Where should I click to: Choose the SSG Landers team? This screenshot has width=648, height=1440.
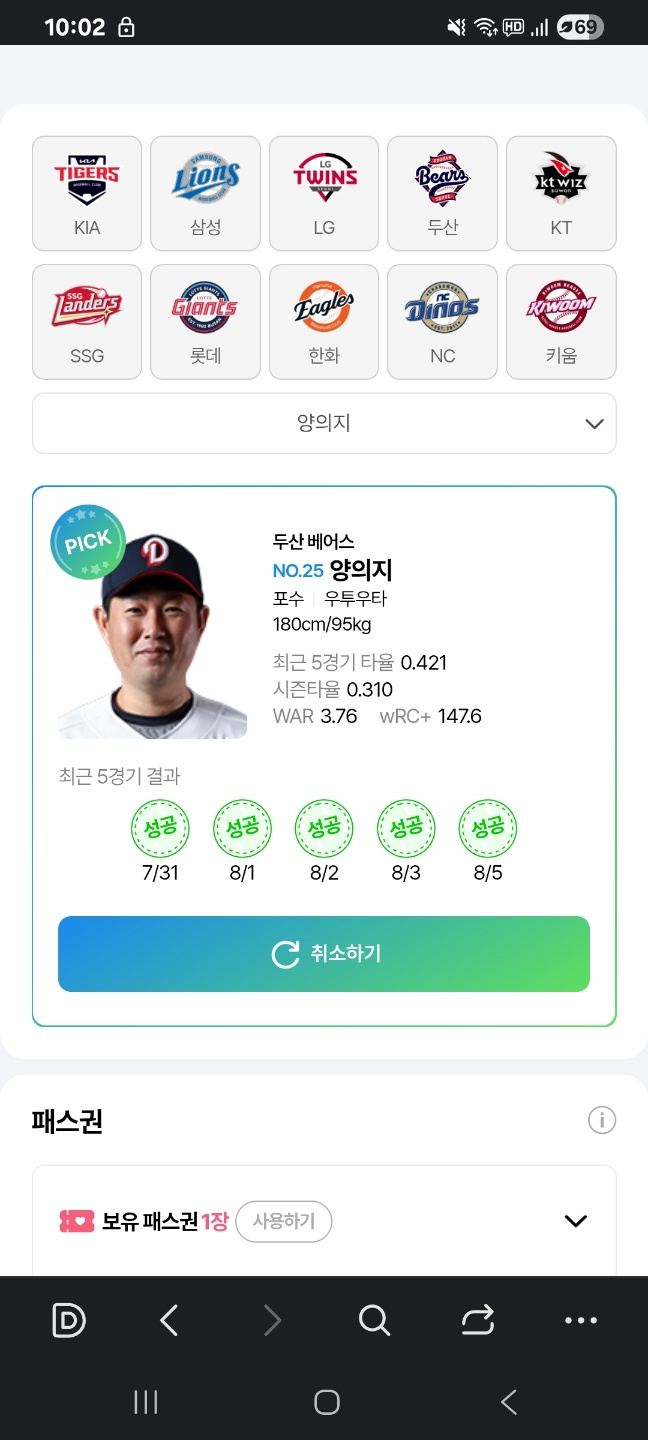point(87,321)
